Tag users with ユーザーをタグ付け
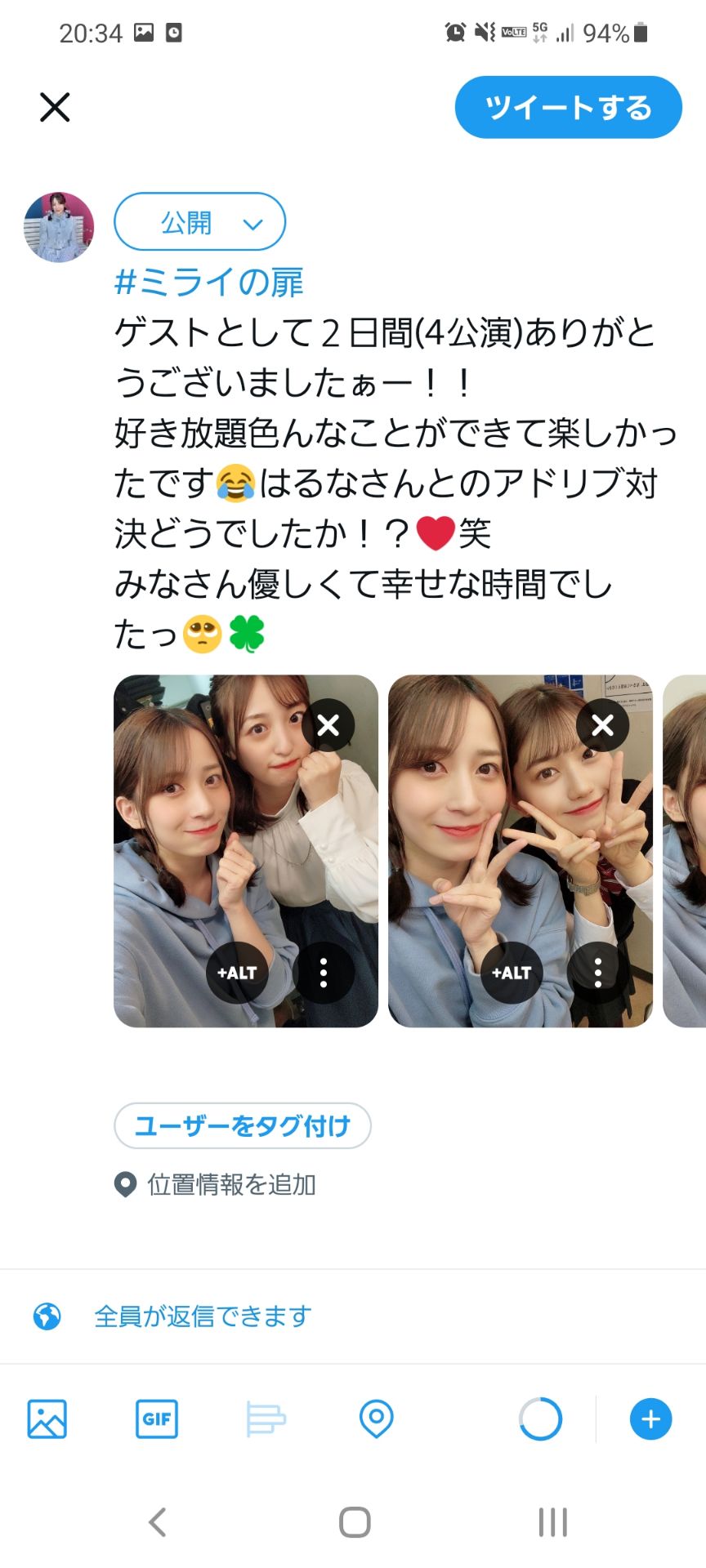This screenshot has height=1568, width=706. pyautogui.click(x=242, y=1125)
